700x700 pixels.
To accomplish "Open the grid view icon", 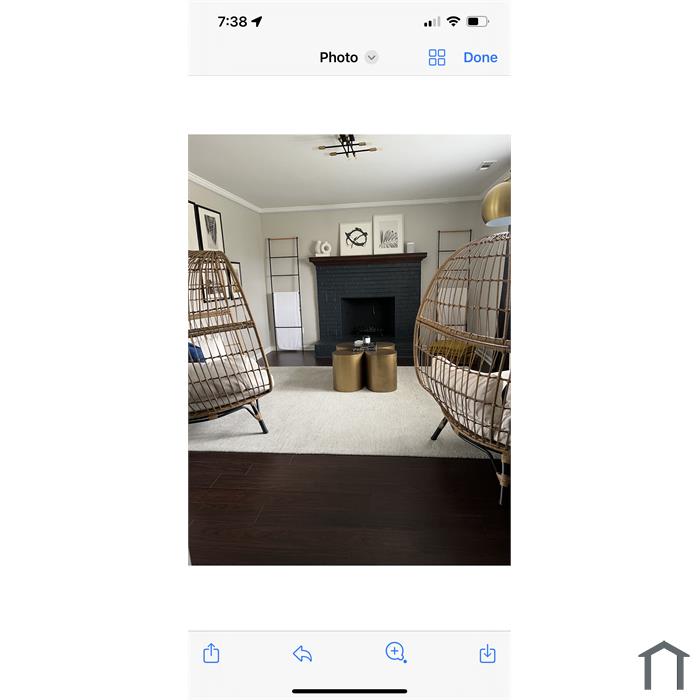I will point(437,58).
